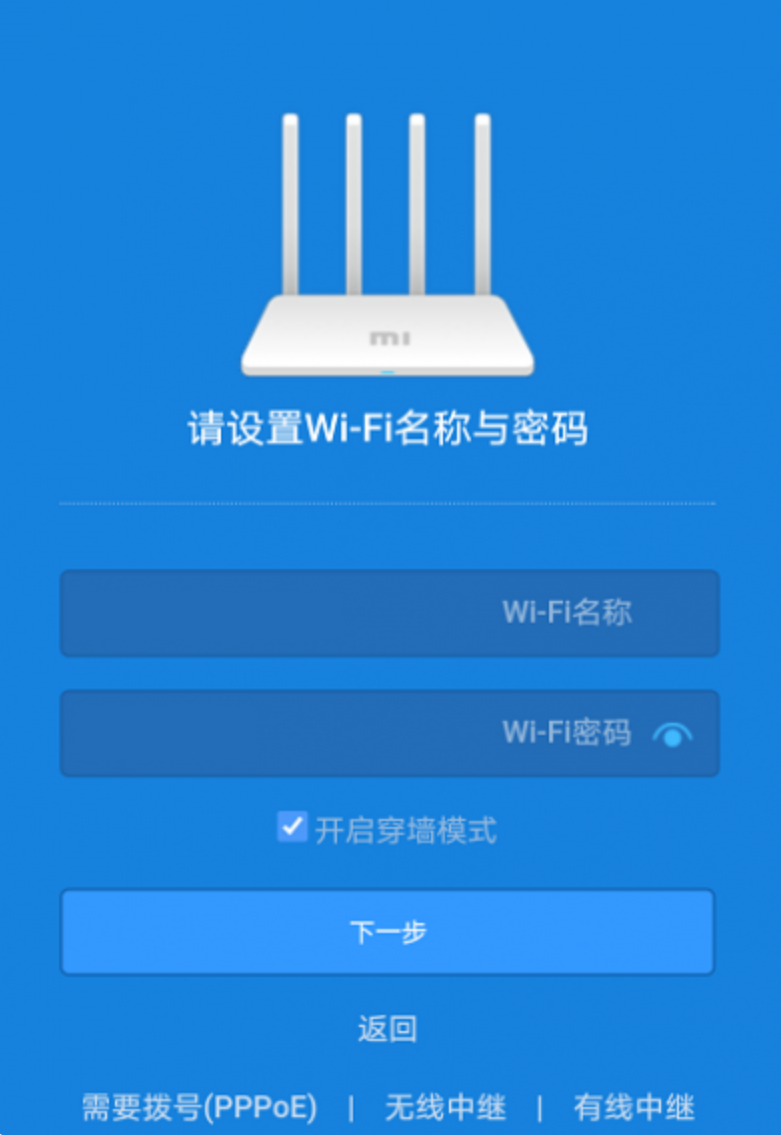
Task: Tap the Wi-Fi名称 input field
Action: tap(389, 613)
